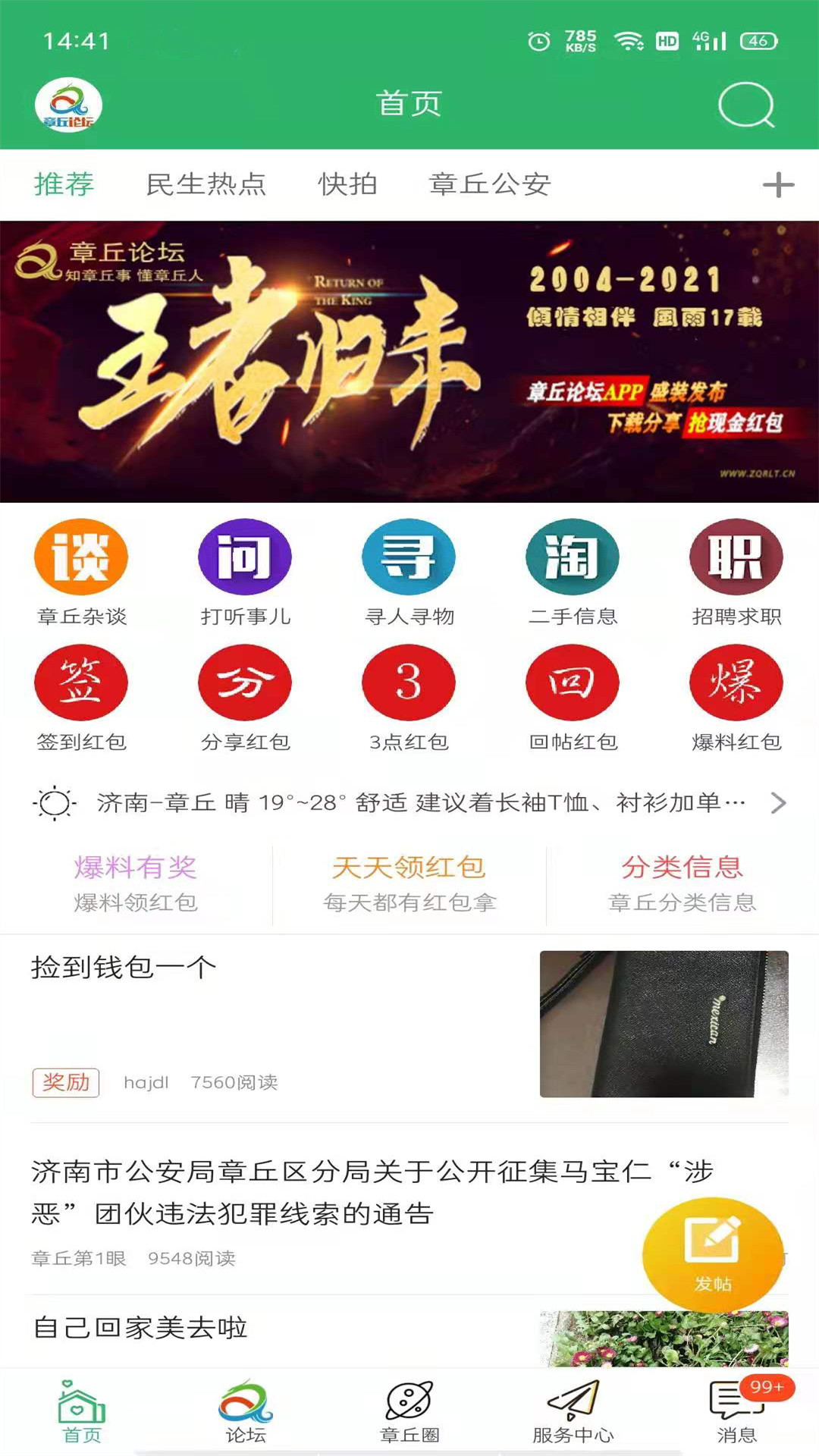Viewport: 819px width, 1456px height.
Task: Open the 消息 tab
Action: click(737, 1412)
